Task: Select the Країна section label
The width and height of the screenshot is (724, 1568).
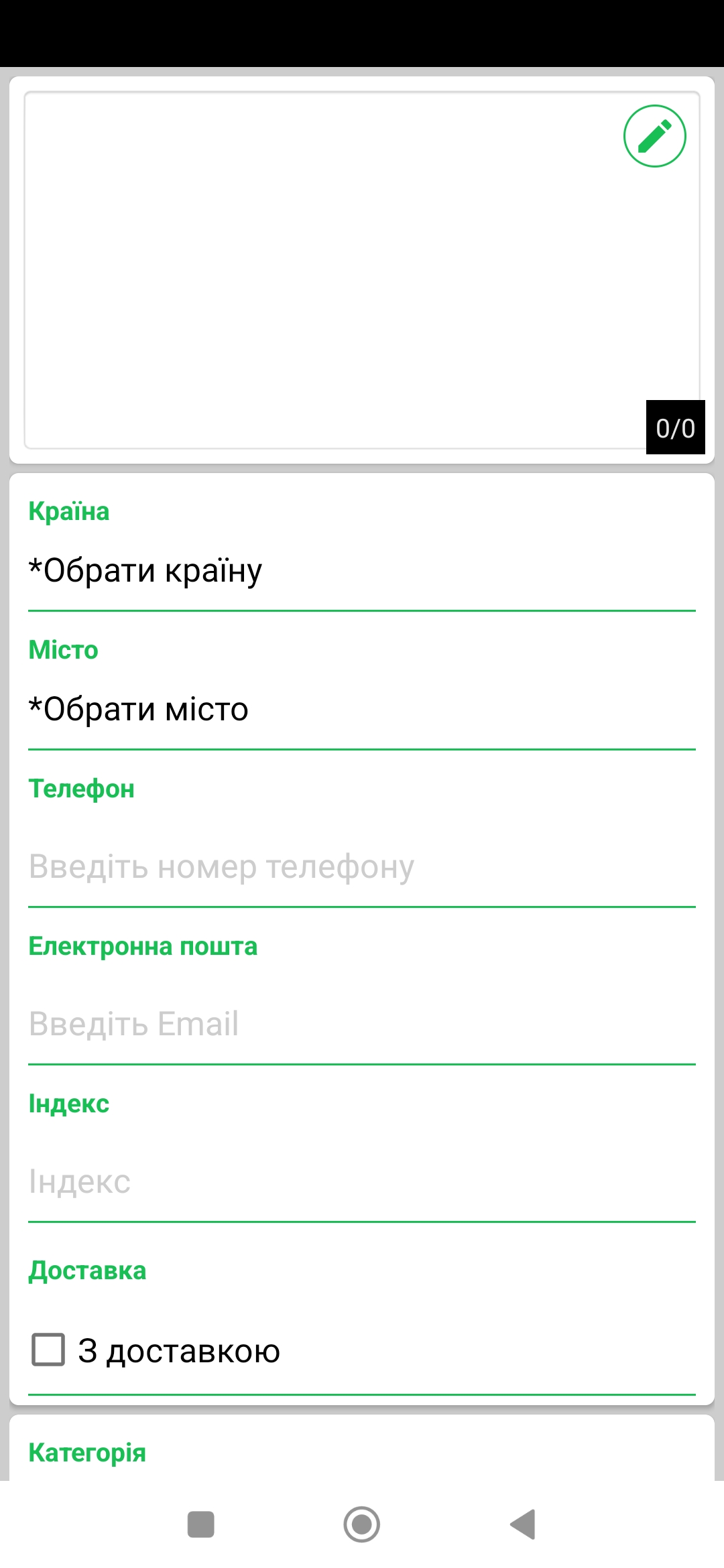Action: [69, 511]
